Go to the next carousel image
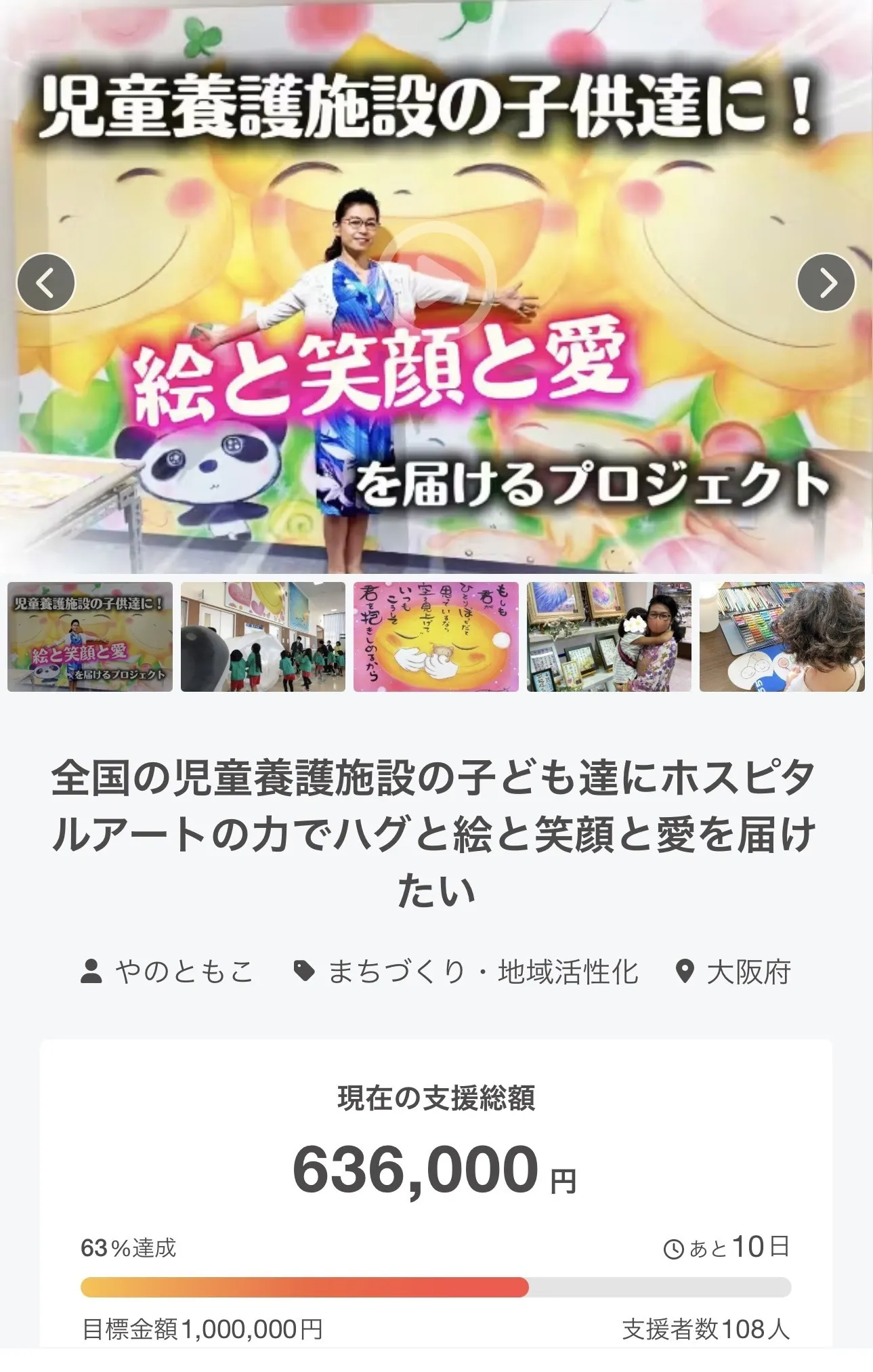Screen dimensions: 873x1372 826,283
